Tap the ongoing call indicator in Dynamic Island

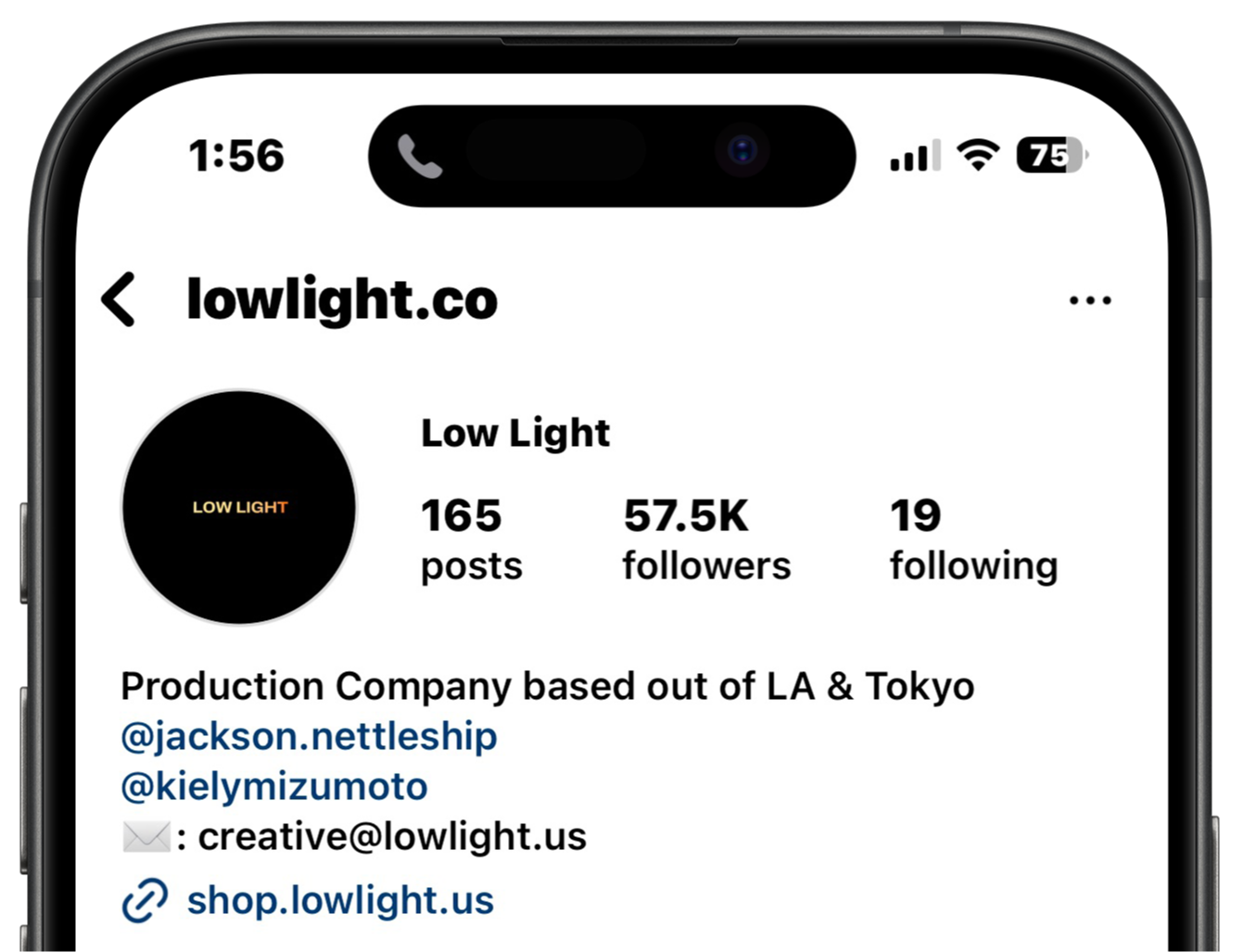[x=420, y=156]
